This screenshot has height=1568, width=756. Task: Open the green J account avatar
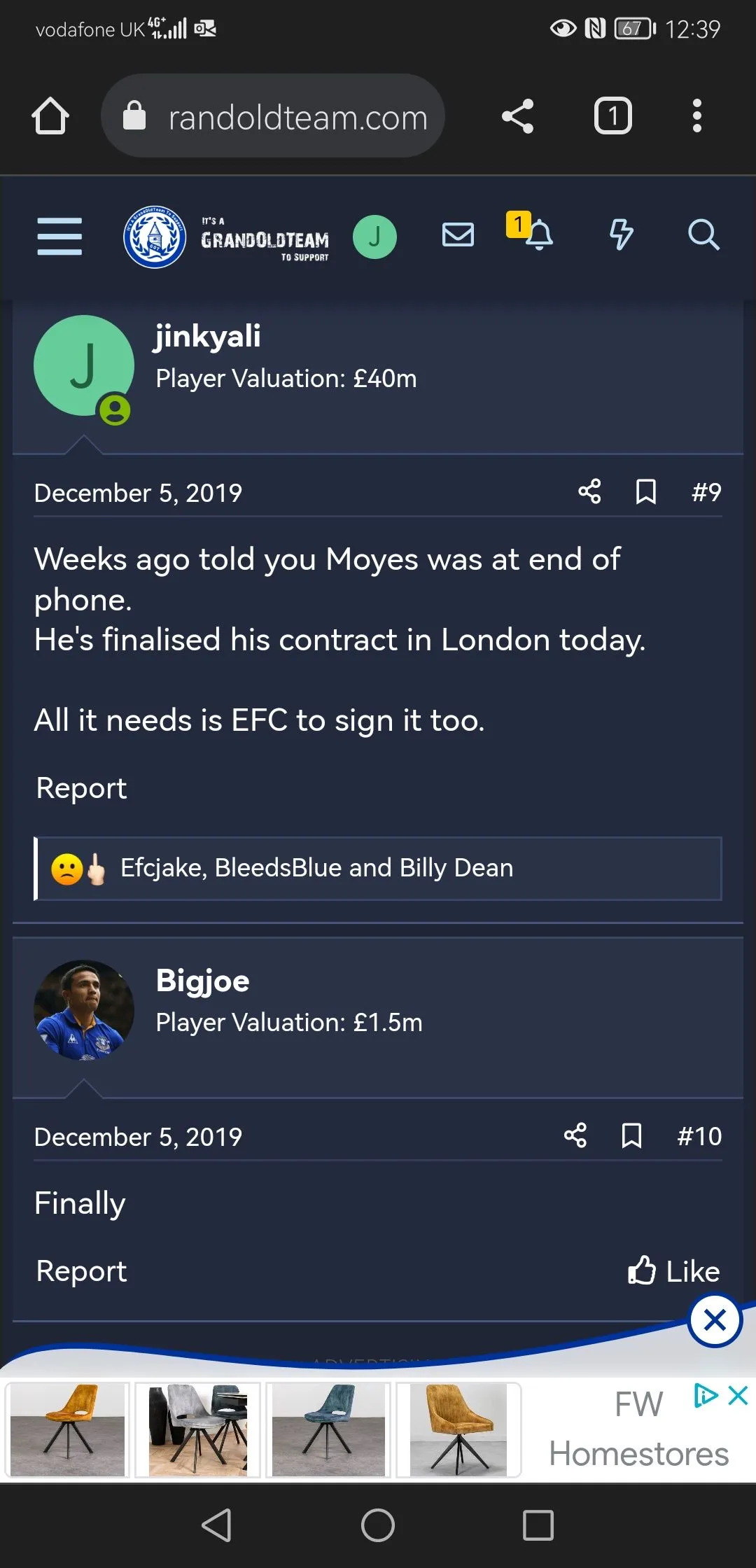[374, 237]
